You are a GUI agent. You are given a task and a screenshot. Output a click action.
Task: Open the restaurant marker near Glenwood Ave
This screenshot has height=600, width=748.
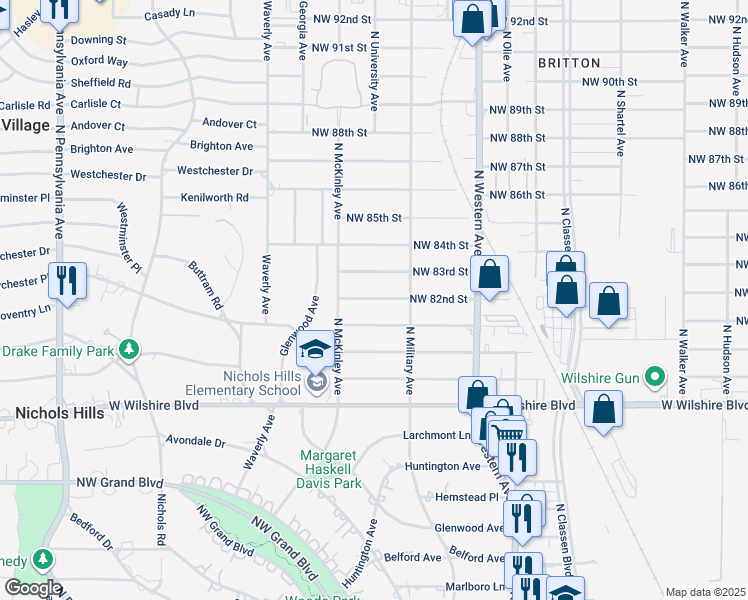click(x=522, y=521)
